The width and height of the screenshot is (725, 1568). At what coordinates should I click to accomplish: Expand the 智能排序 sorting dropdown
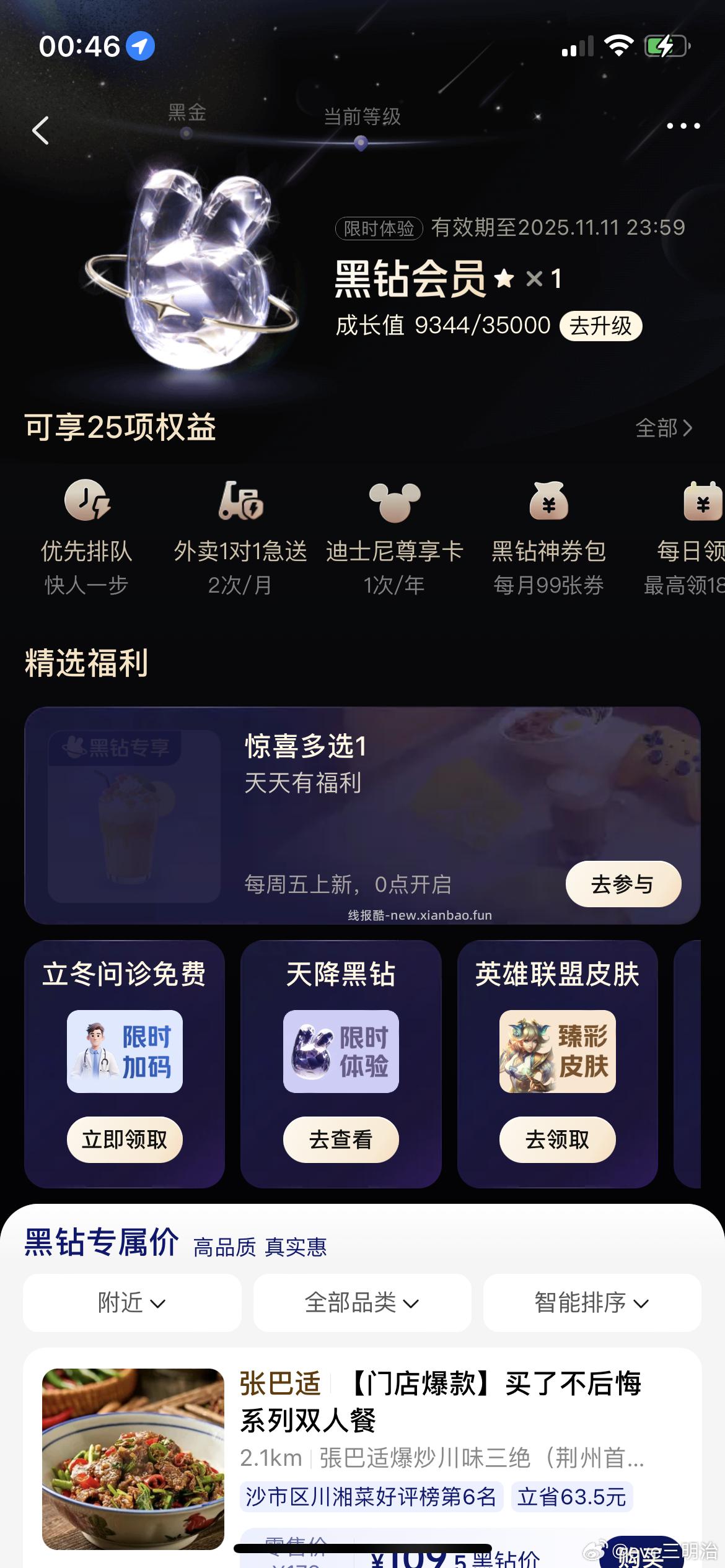591,1302
